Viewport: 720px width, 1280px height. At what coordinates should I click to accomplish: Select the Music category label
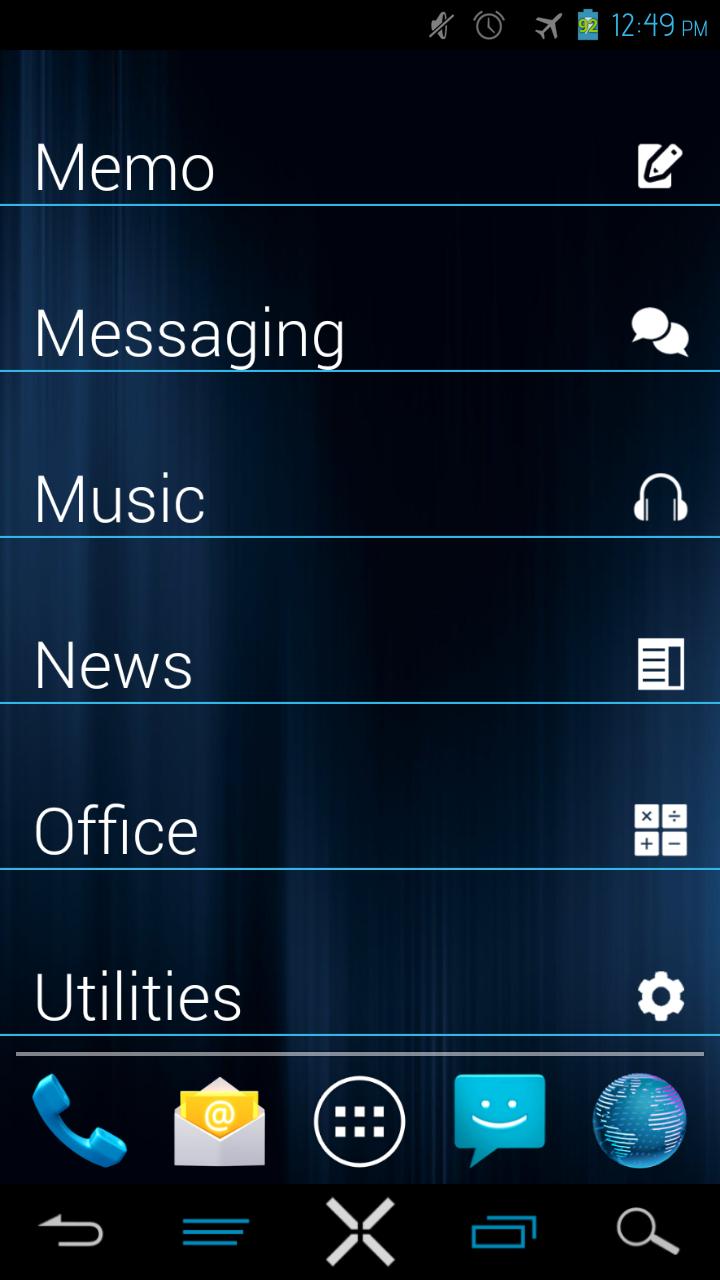click(118, 496)
